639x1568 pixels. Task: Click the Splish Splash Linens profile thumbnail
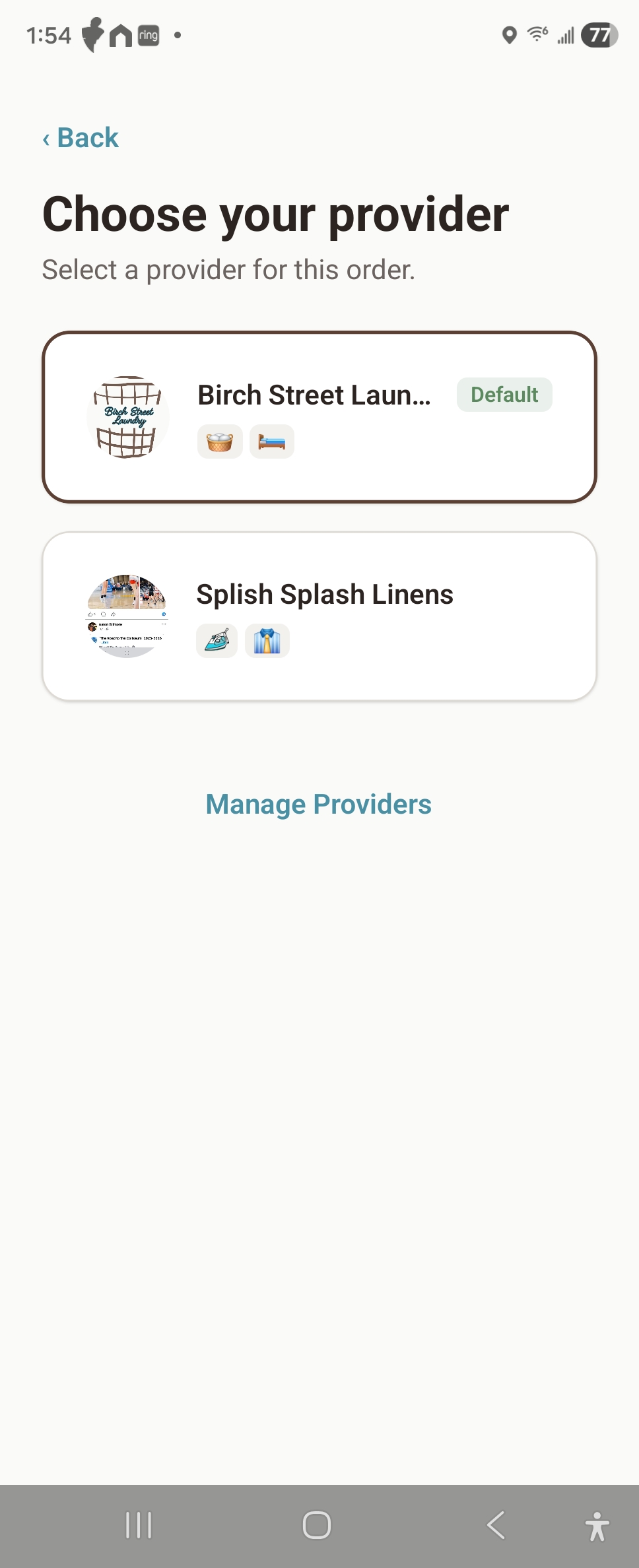pos(127,614)
